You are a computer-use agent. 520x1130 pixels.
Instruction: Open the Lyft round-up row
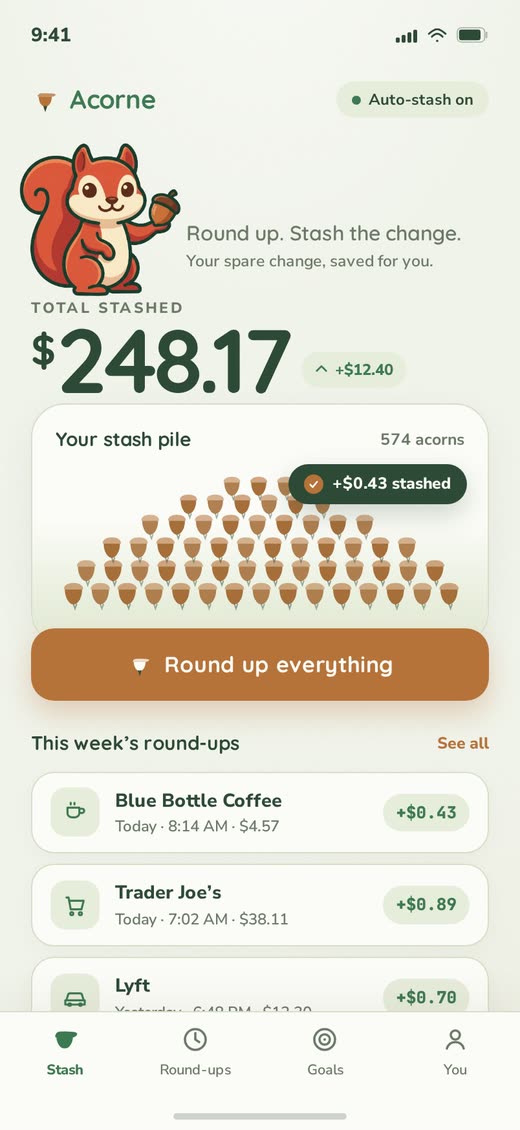click(x=260, y=985)
